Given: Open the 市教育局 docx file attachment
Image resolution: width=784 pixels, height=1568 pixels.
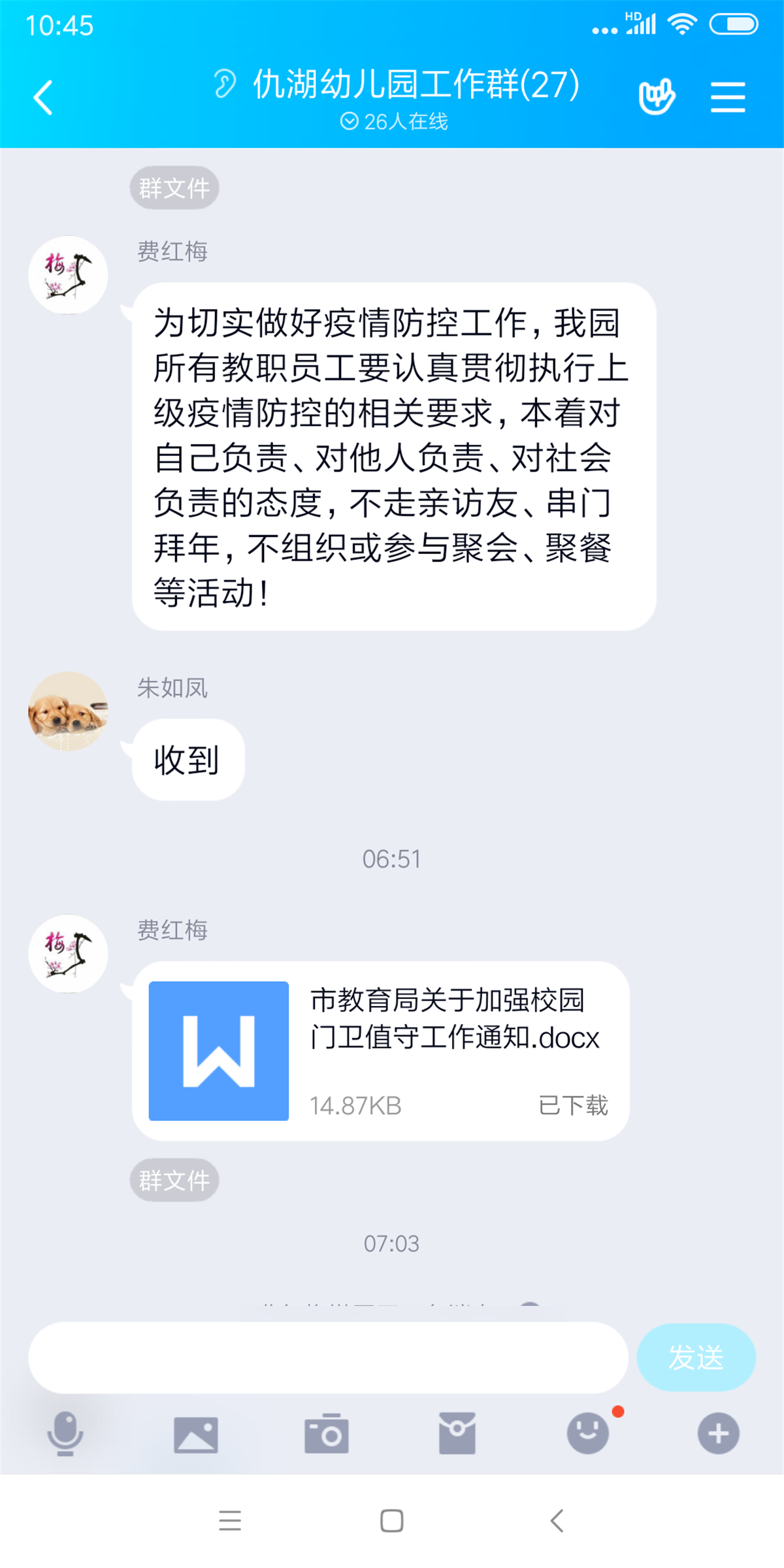Looking at the screenshot, I should click(x=381, y=1051).
